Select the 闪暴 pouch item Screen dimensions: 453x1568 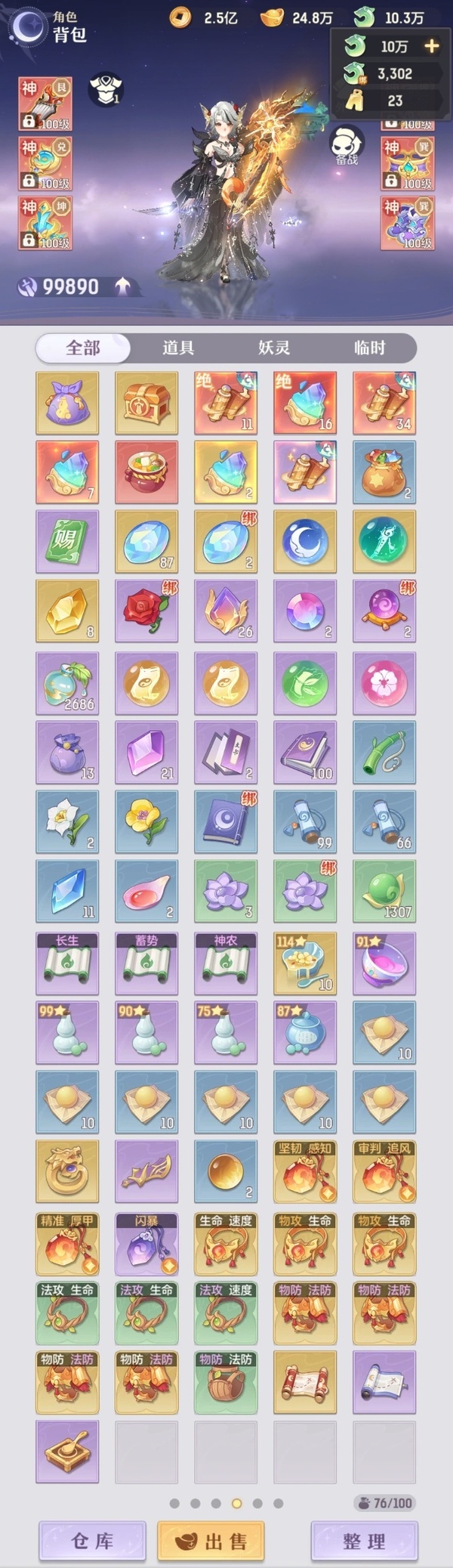[146, 1244]
